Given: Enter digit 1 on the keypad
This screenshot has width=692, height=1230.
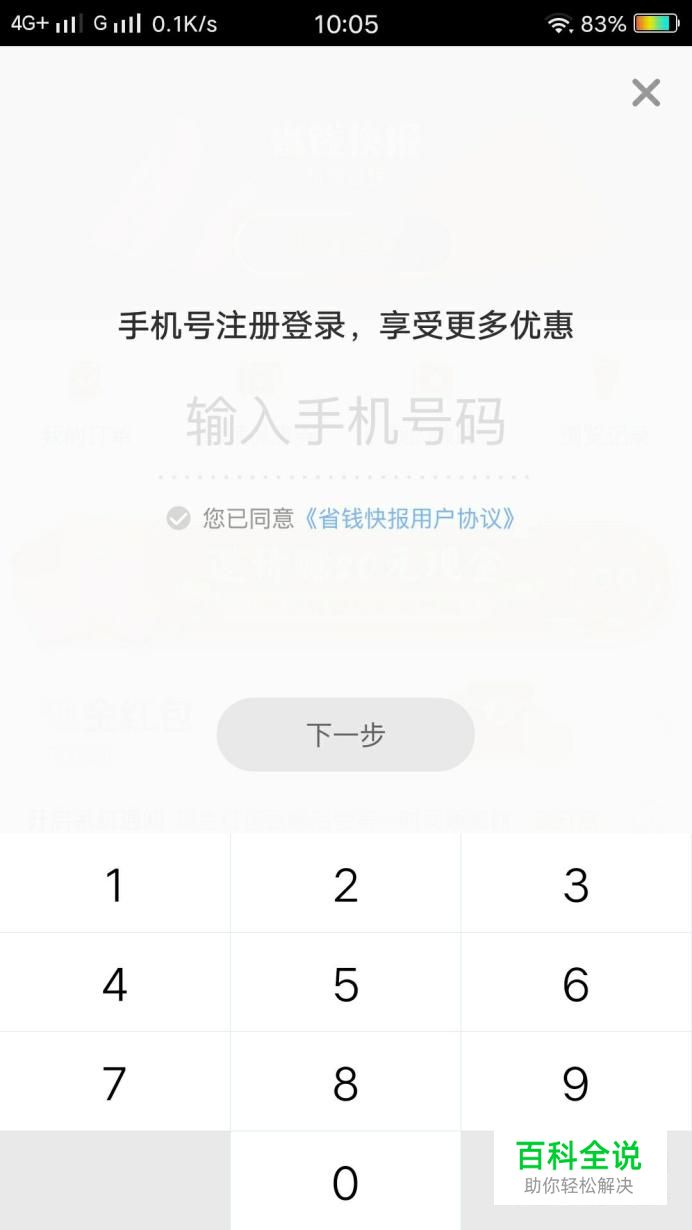Looking at the screenshot, I should point(115,885).
